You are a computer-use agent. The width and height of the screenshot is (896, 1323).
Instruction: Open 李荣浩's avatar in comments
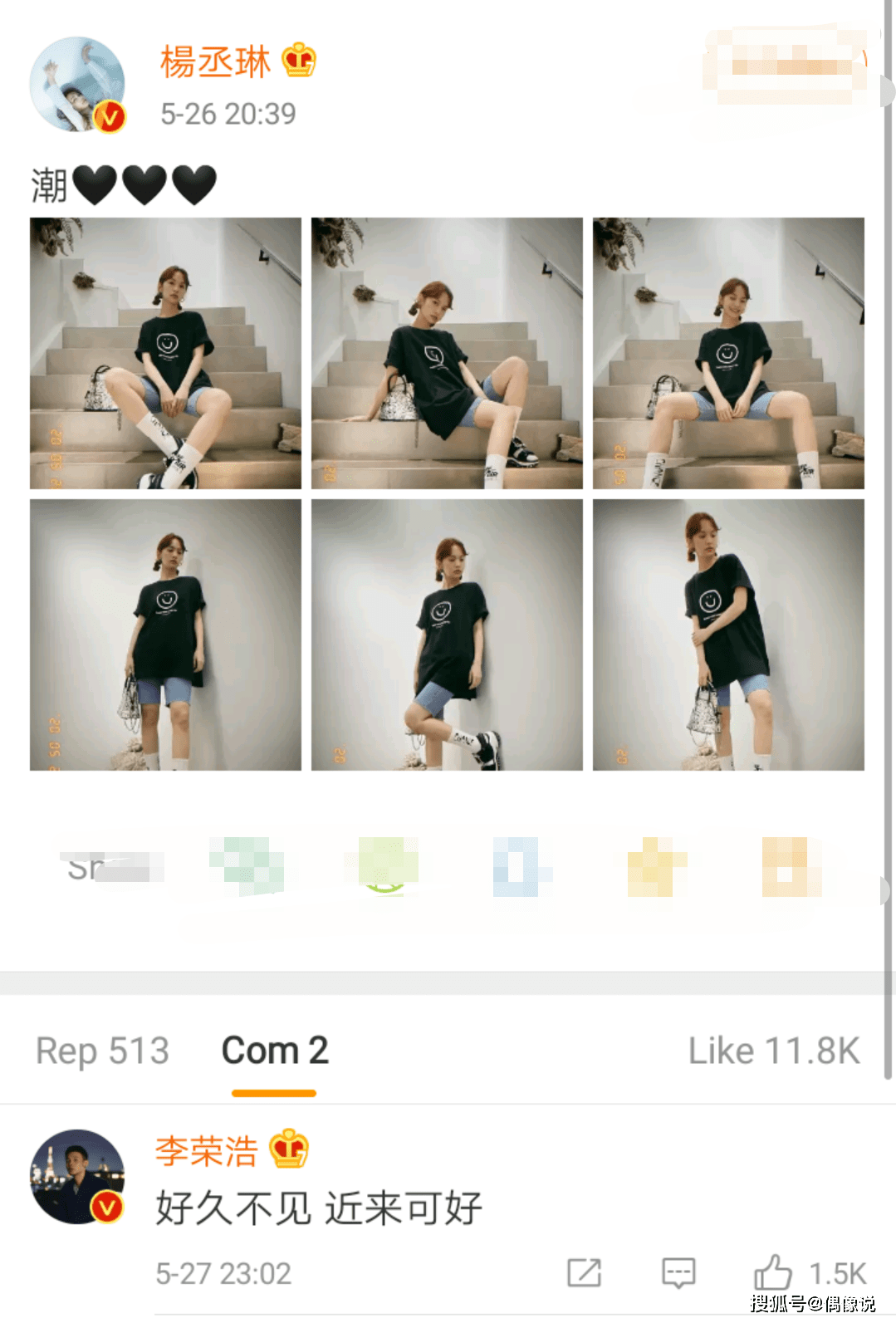tap(77, 1176)
